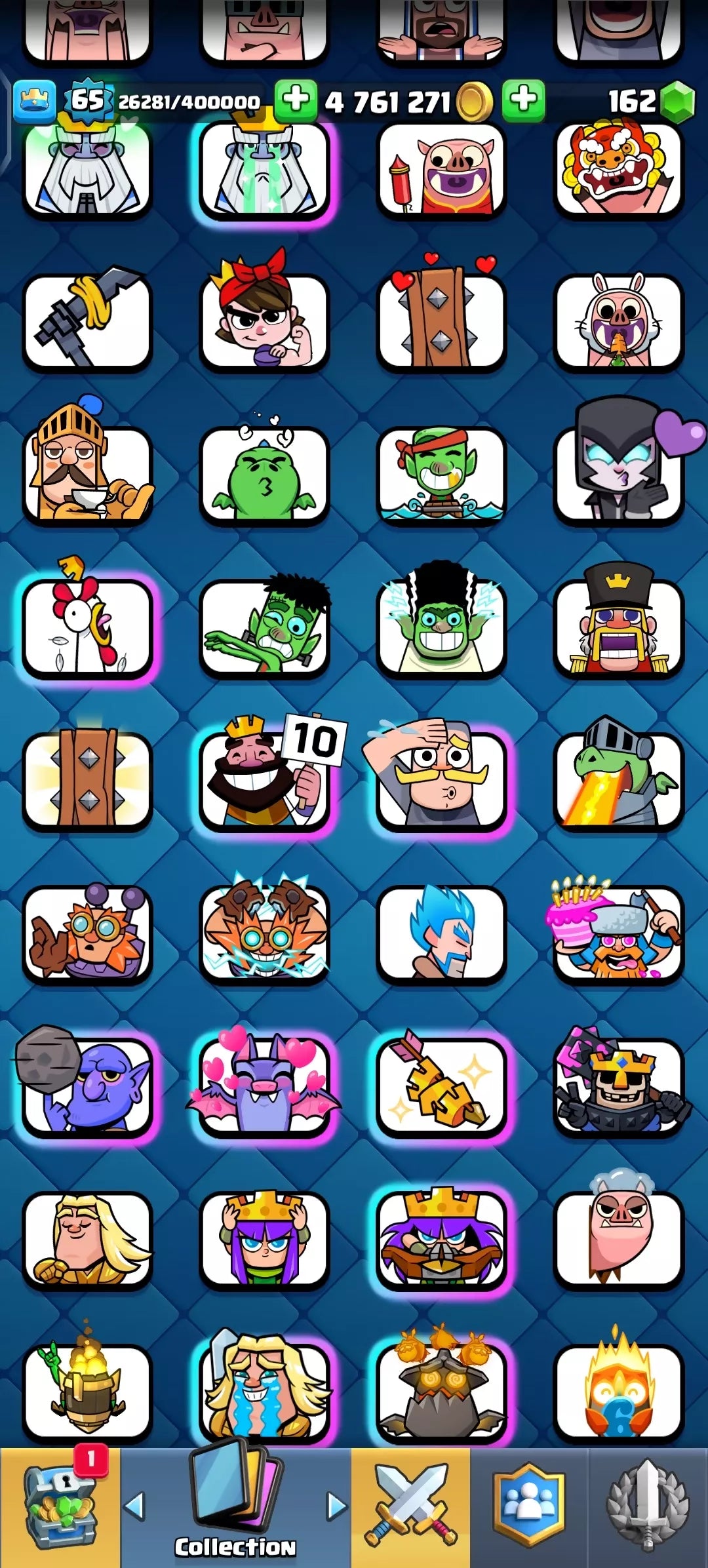708x1568 pixels.
Task: Tap the blue crown level badge
Action: point(34,102)
